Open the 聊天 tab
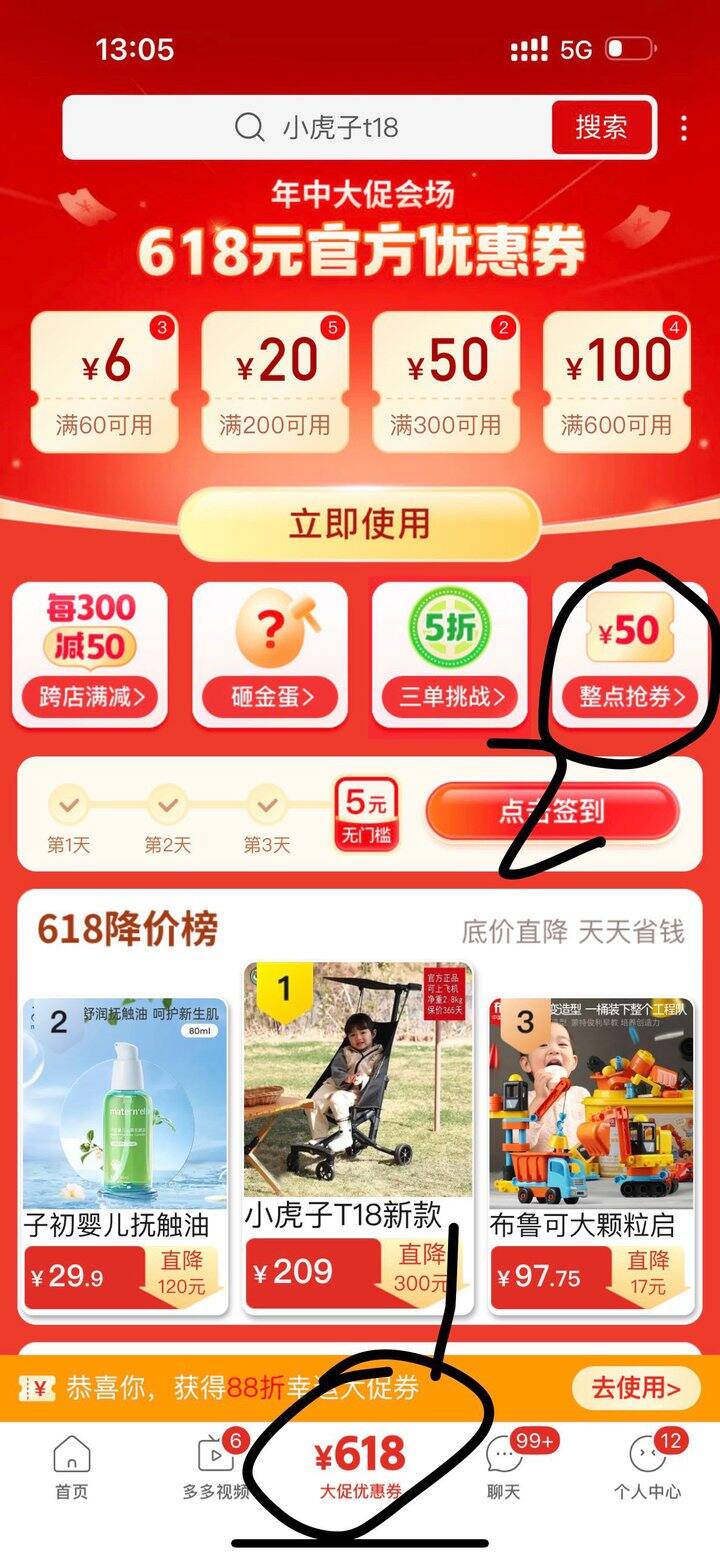Viewport: 720px width, 1561px height. click(x=505, y=1466)
